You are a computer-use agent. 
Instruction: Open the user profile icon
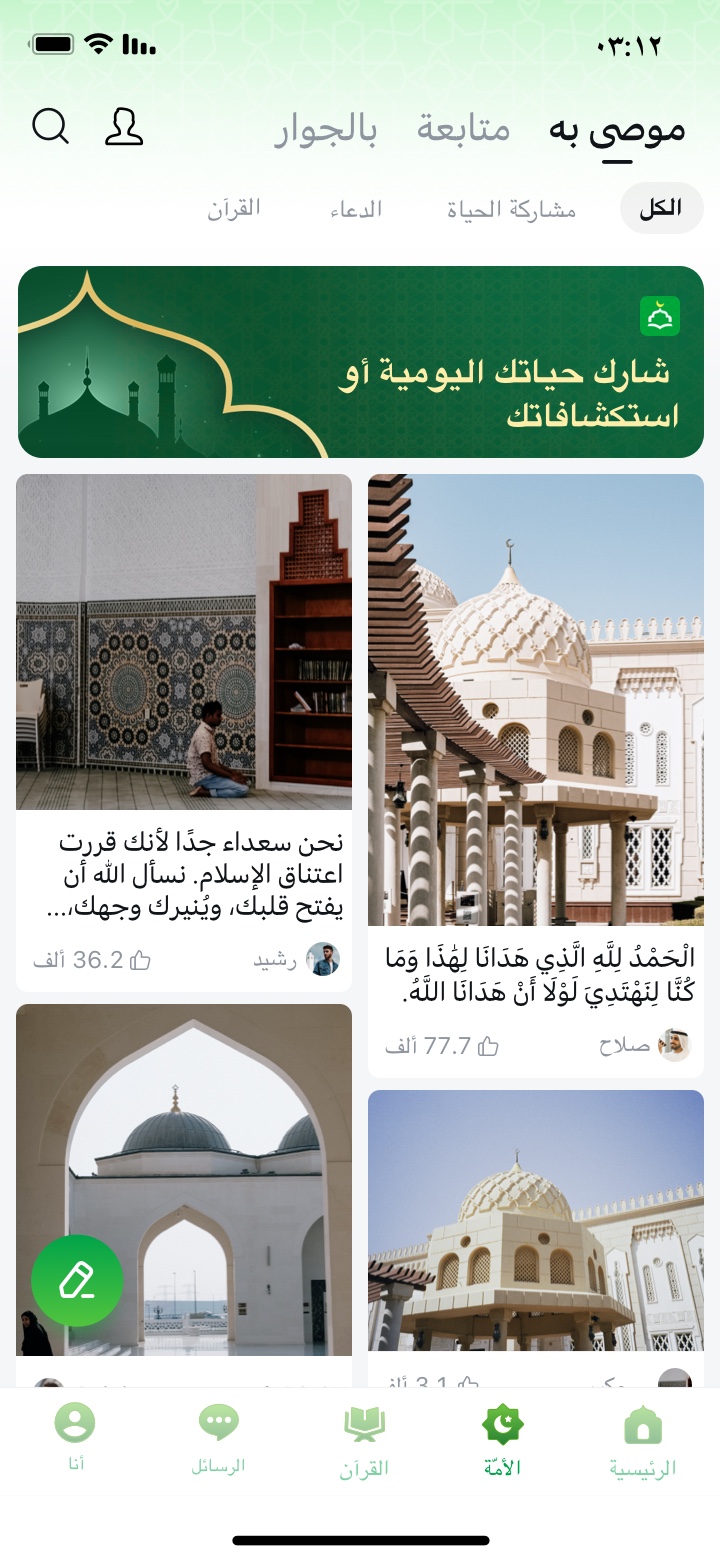[x=124, y=127]
